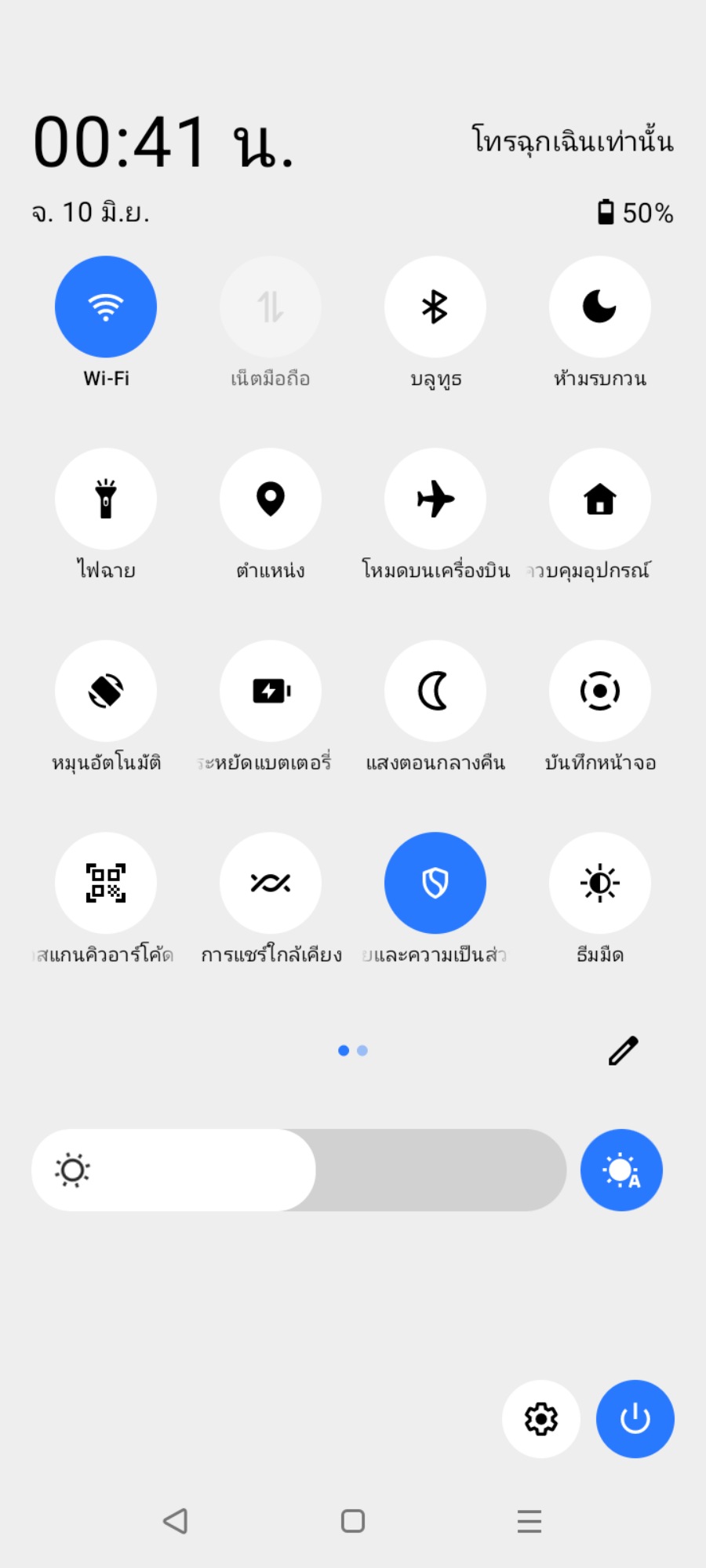The height and width of the screenshot is (1568, 706).
Task: Go back with the navigation bar
Action: [x=176, y=1521]
